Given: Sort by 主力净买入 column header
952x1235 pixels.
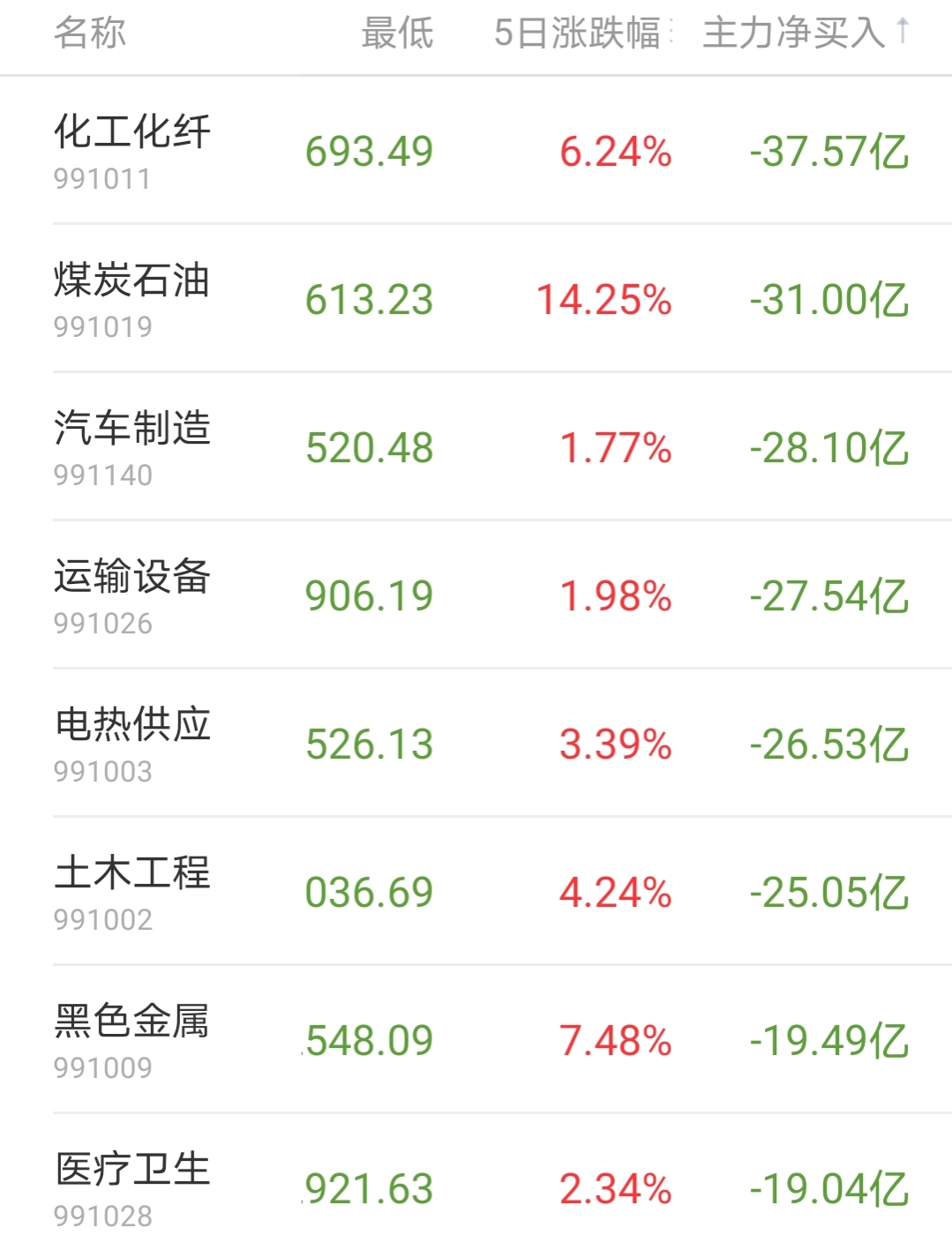Looking at the screenshot, I should [x=805, y=34].
